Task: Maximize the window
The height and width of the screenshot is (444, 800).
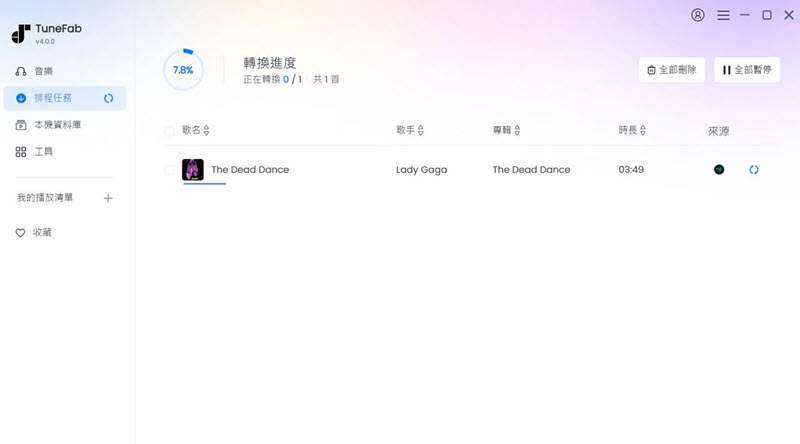Action: (x=767, y=15)
